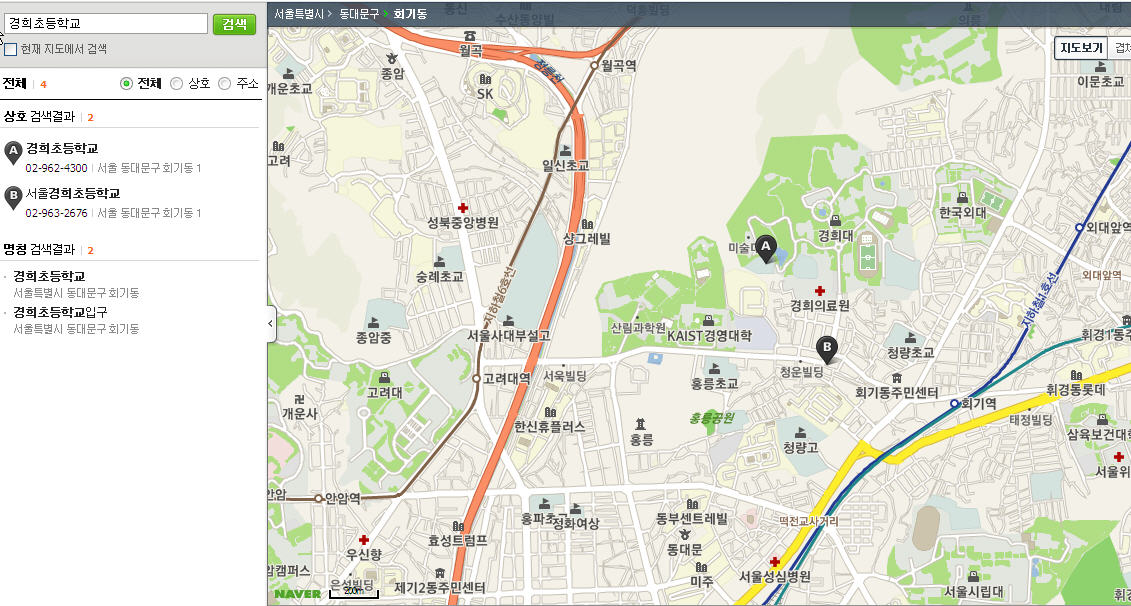
Task: Open 경희초등학교입구 place-name result
Action: click(67, 312)
